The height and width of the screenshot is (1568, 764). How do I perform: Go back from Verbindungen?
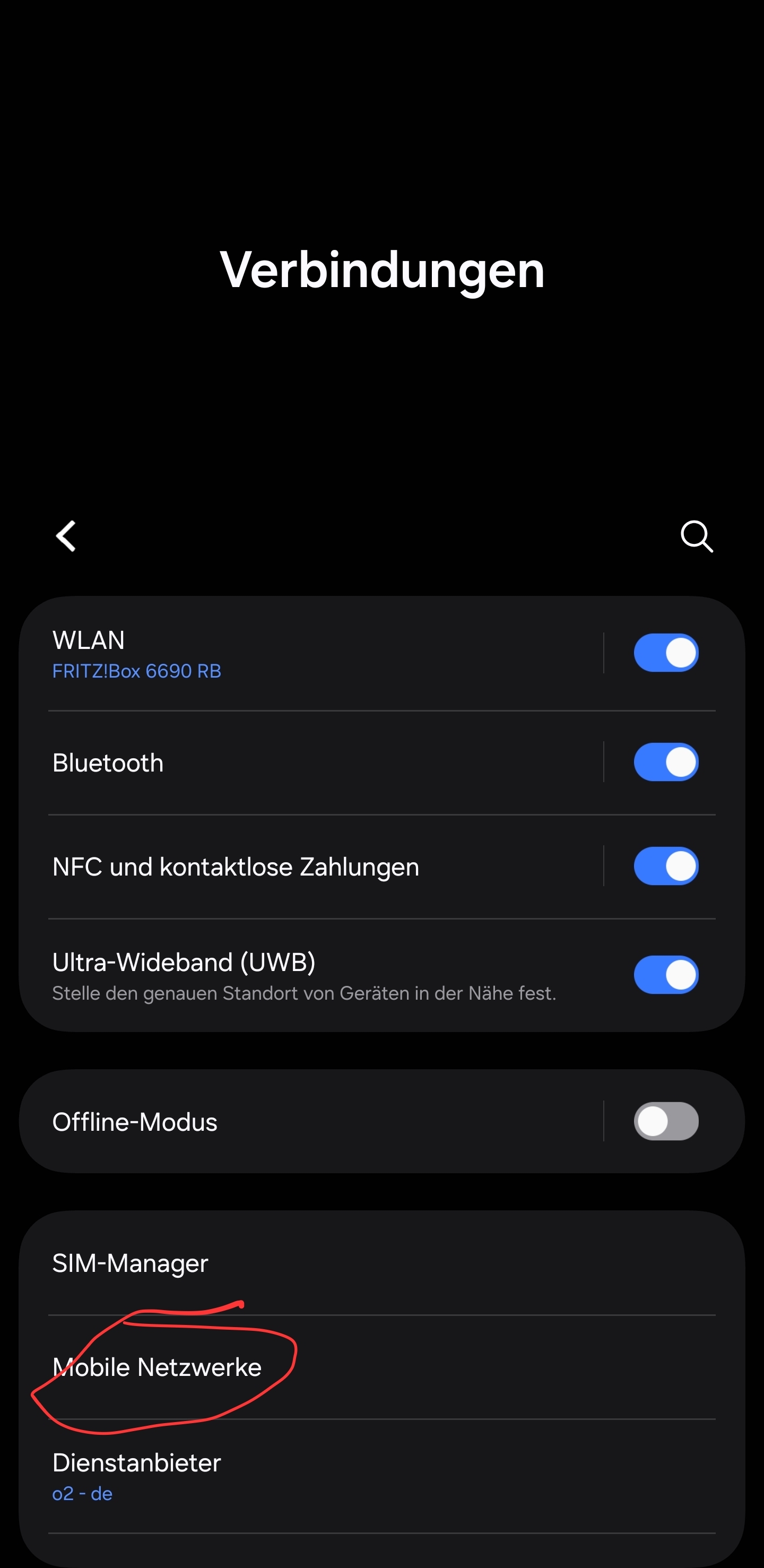[x=66, y=536]
